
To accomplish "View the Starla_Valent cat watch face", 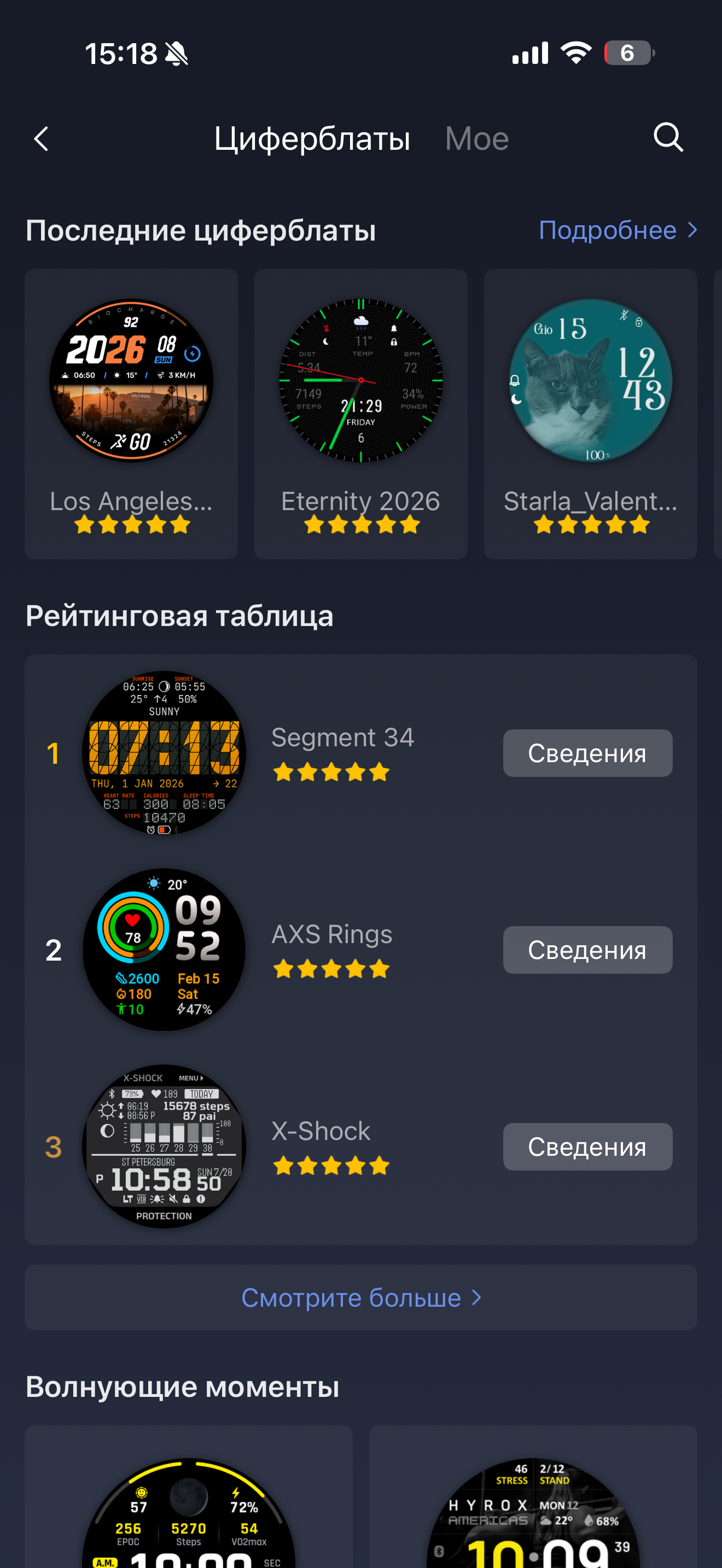I will 590,414.
